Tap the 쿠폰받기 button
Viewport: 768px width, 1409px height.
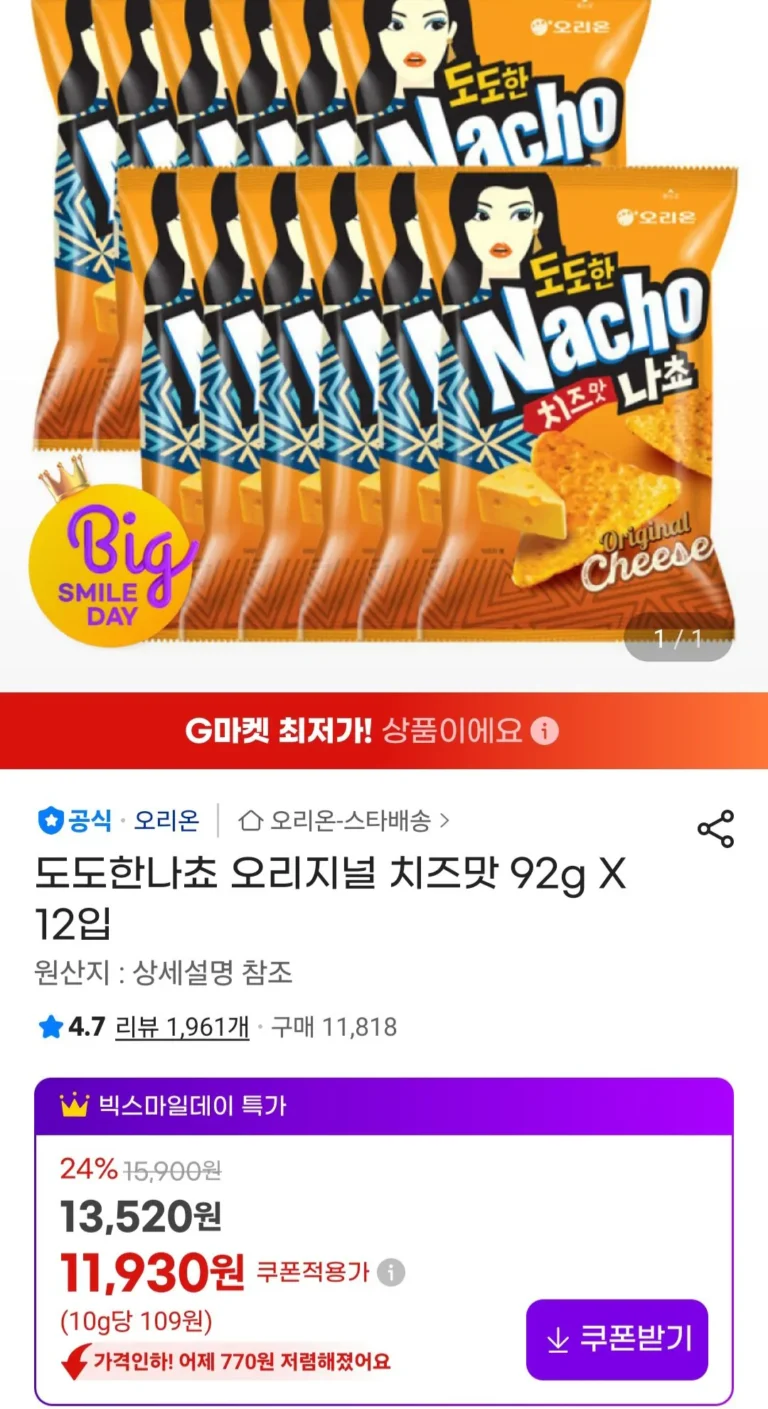click(x=617, y=1339)
